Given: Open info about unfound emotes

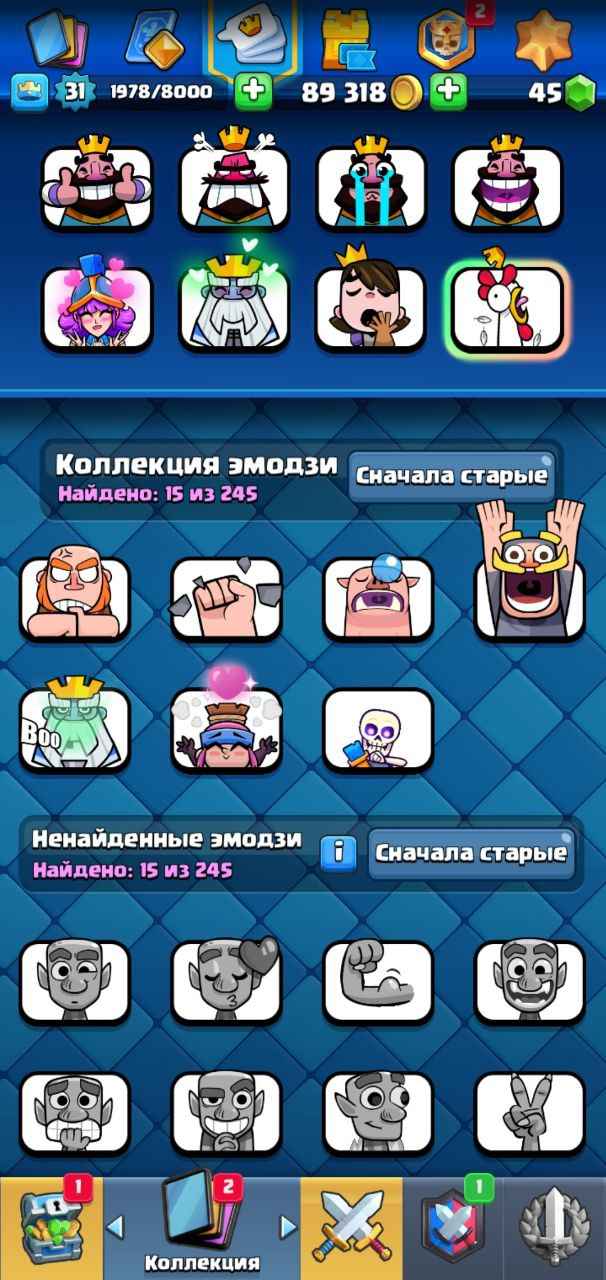Looking at the screenshot, I should click(339, 852).
